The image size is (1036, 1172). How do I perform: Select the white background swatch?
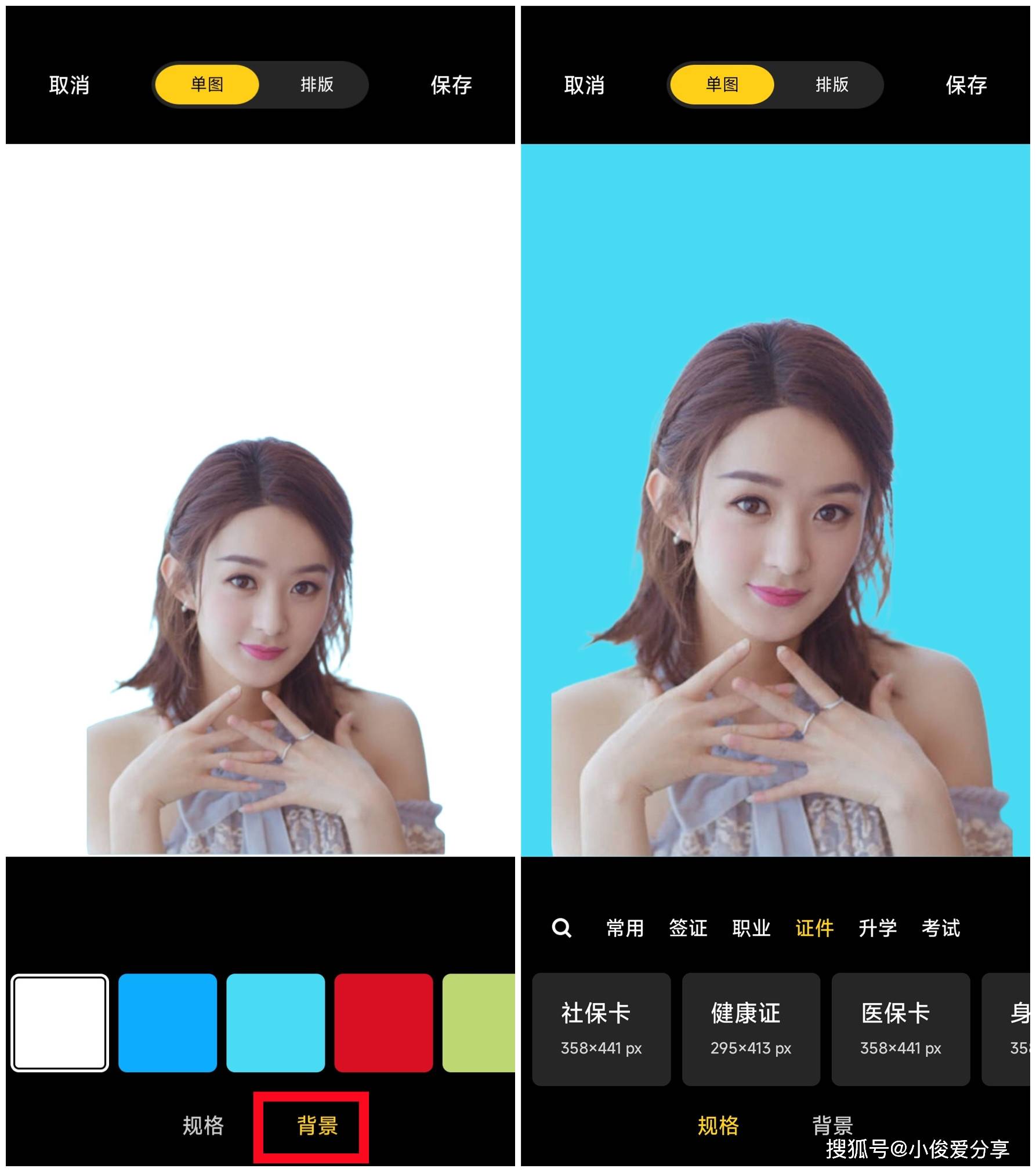point(60,1022)
